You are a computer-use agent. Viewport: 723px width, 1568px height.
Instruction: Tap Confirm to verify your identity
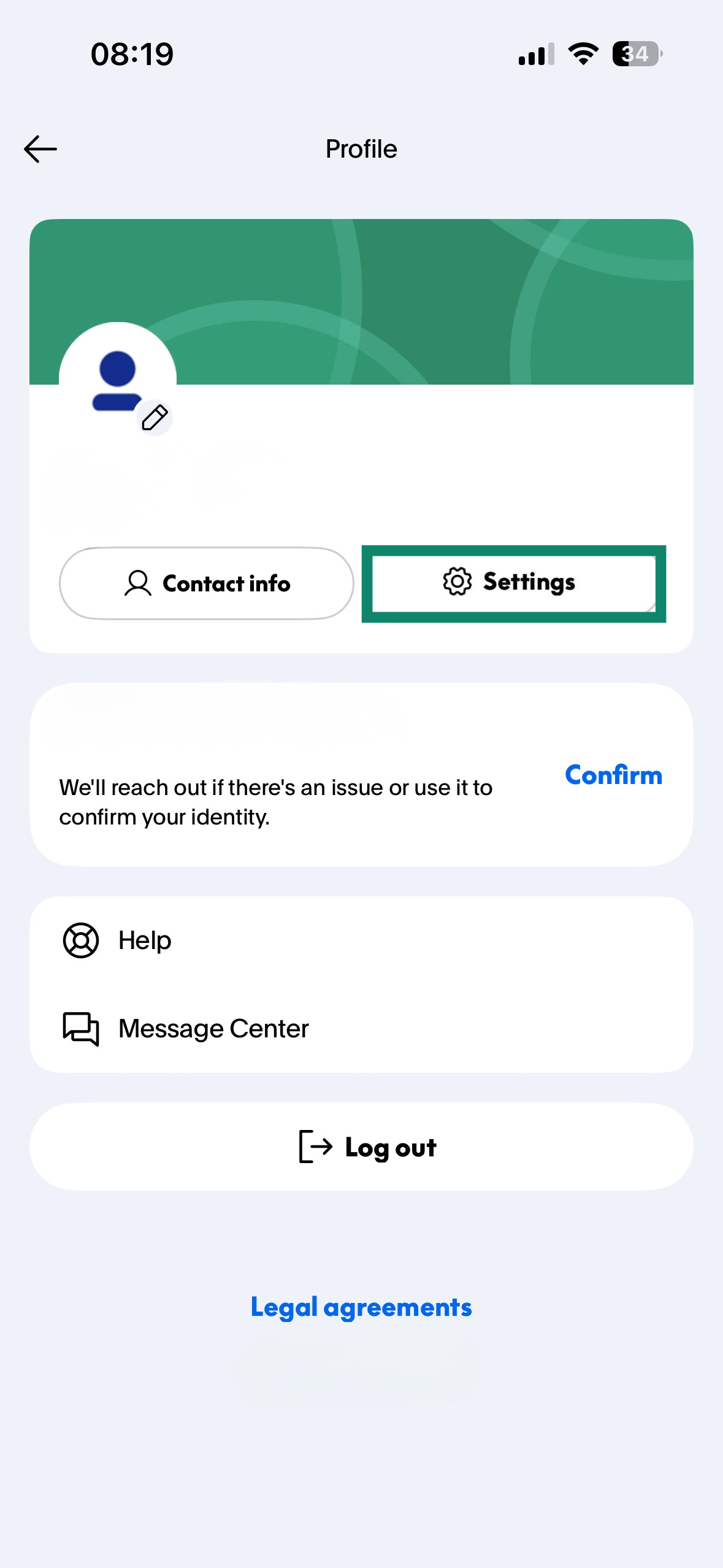(x=613, y=775)
